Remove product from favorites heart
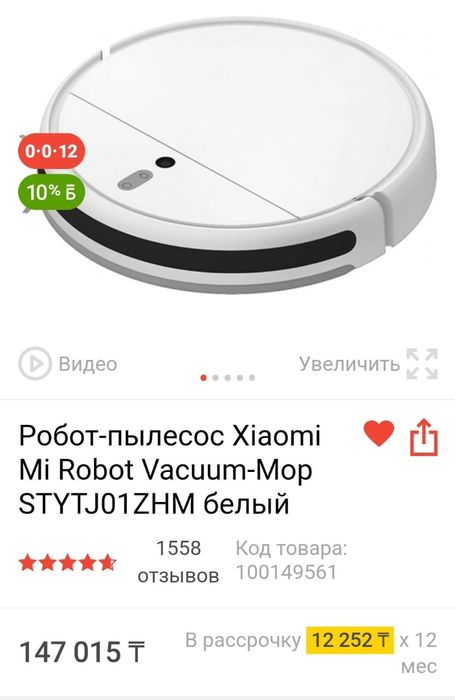 tap(379, 433)
